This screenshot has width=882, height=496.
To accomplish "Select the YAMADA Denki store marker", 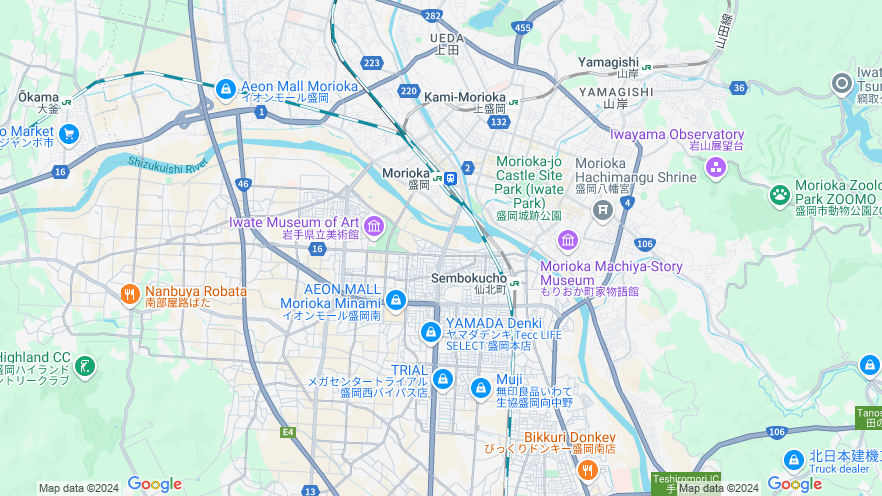I will point(431,331).
